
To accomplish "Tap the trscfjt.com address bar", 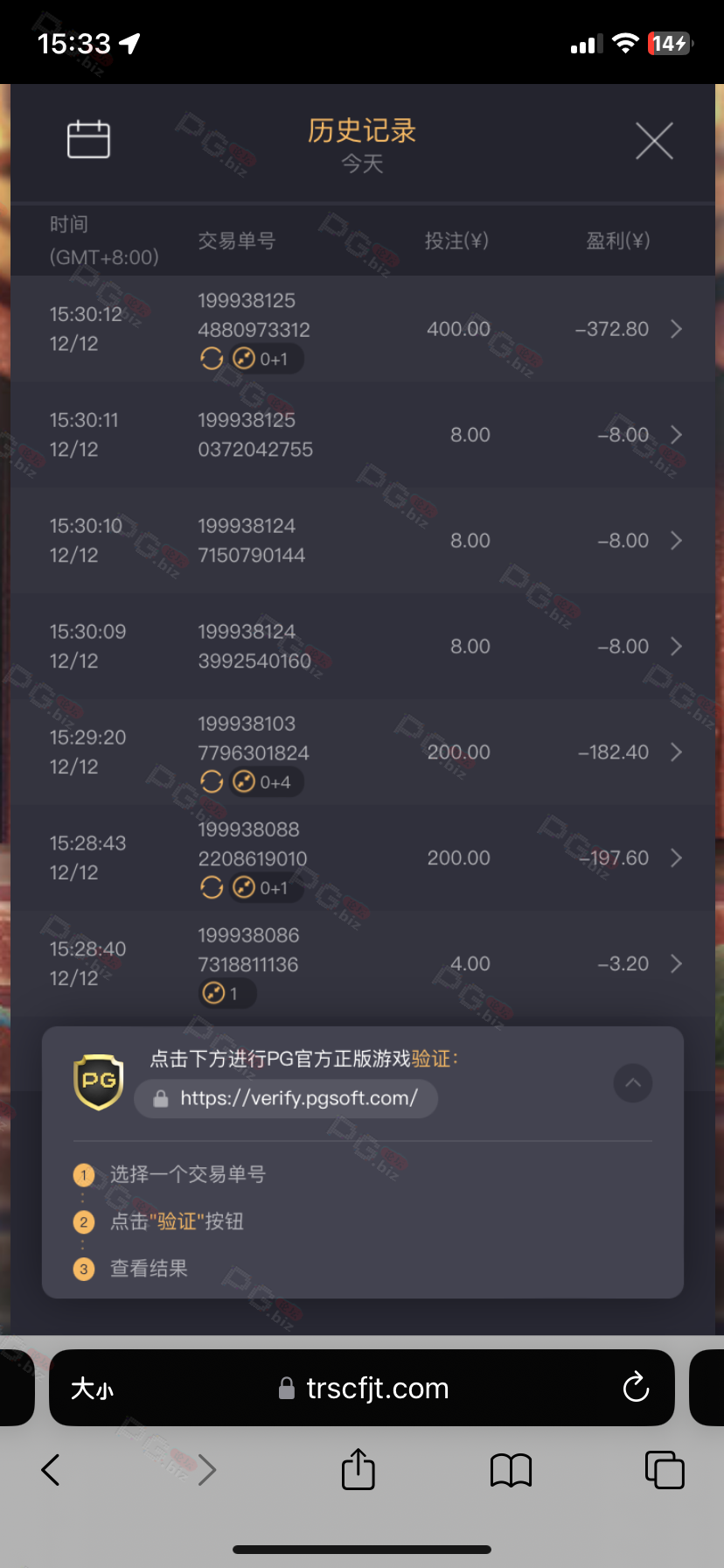I will [x=376, y=1389].
